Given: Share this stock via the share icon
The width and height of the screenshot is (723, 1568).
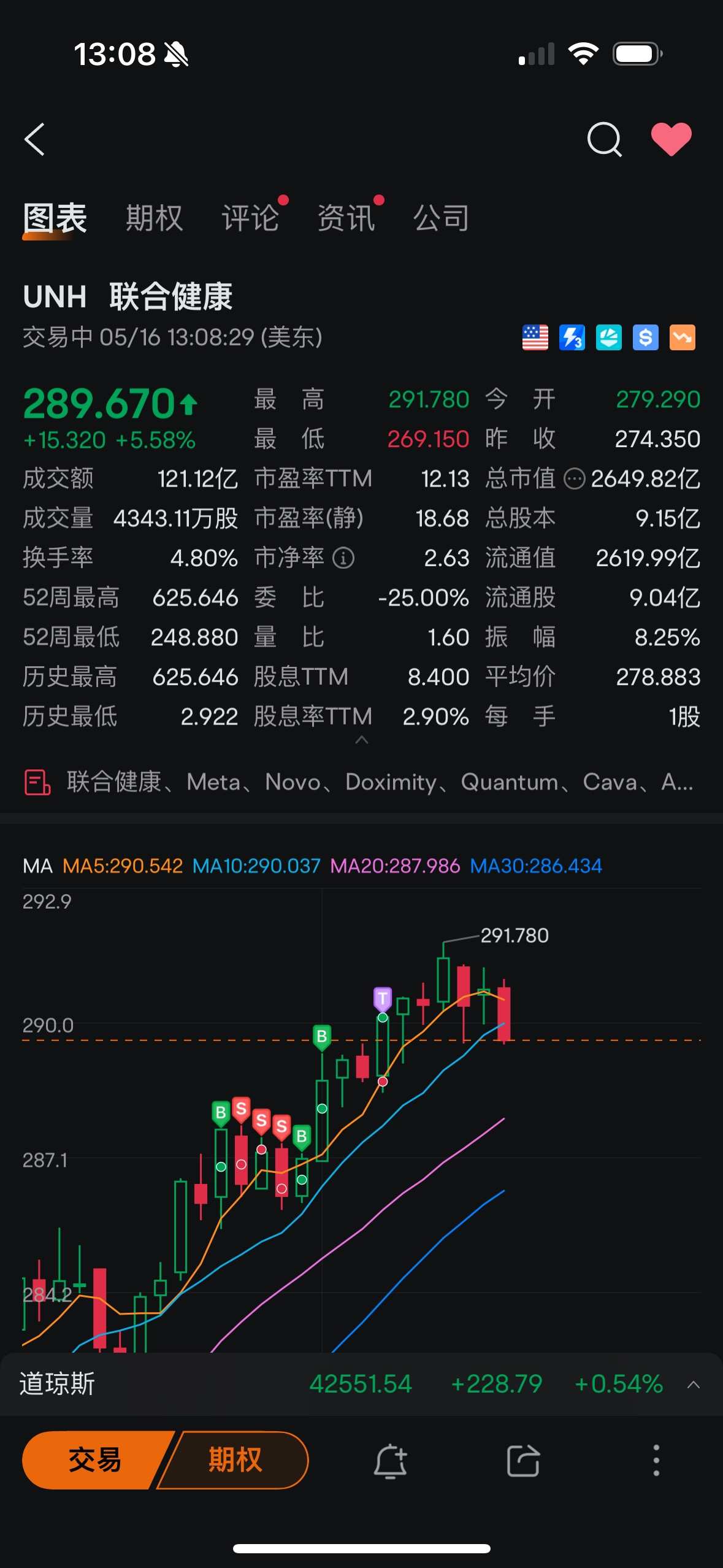Looking at the screenshot, I should 523,1461.
